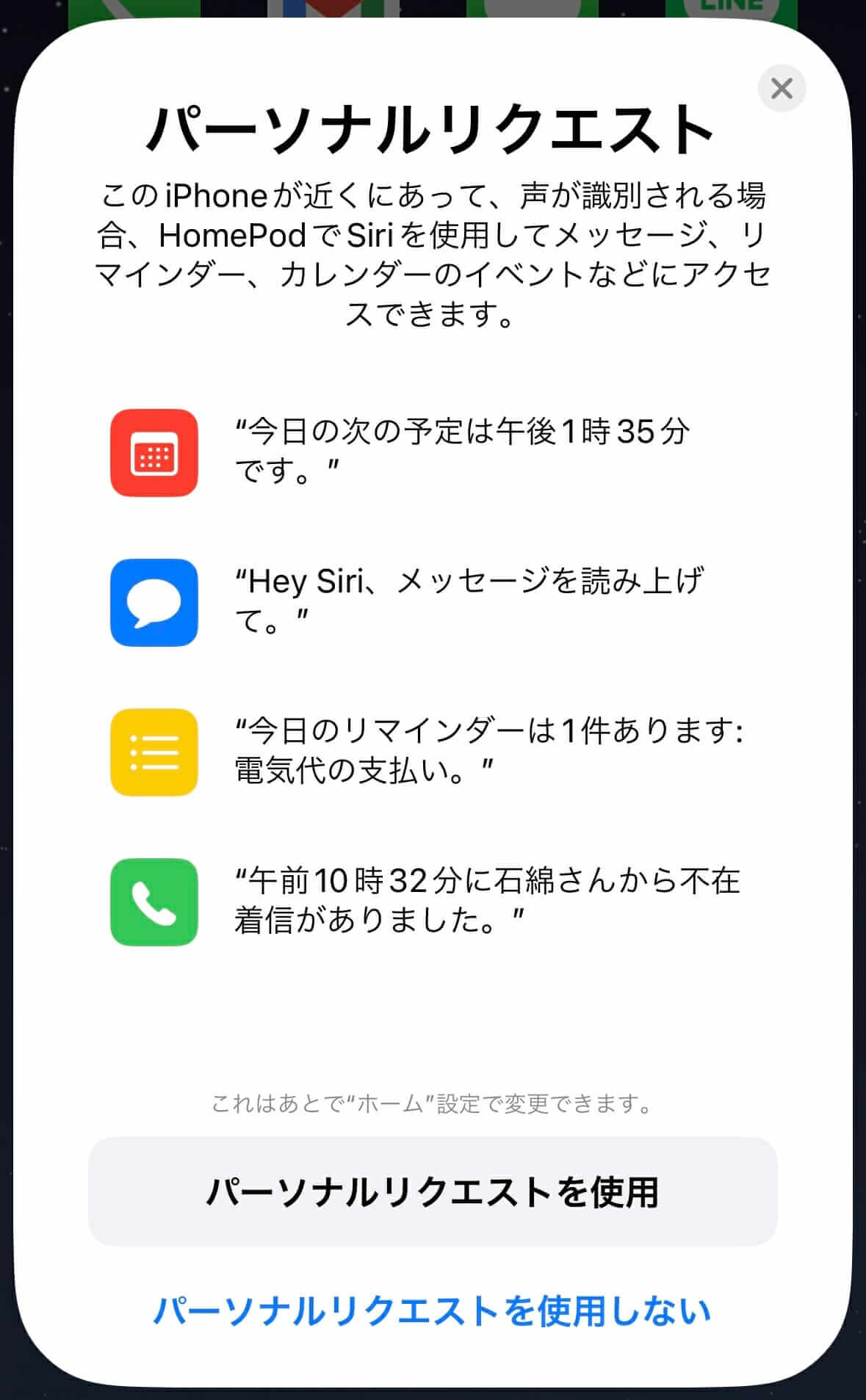The height and width of the screenshot is (1400, 866).
Task: Open the Calendar example entry icon
Action: point(154,452)
